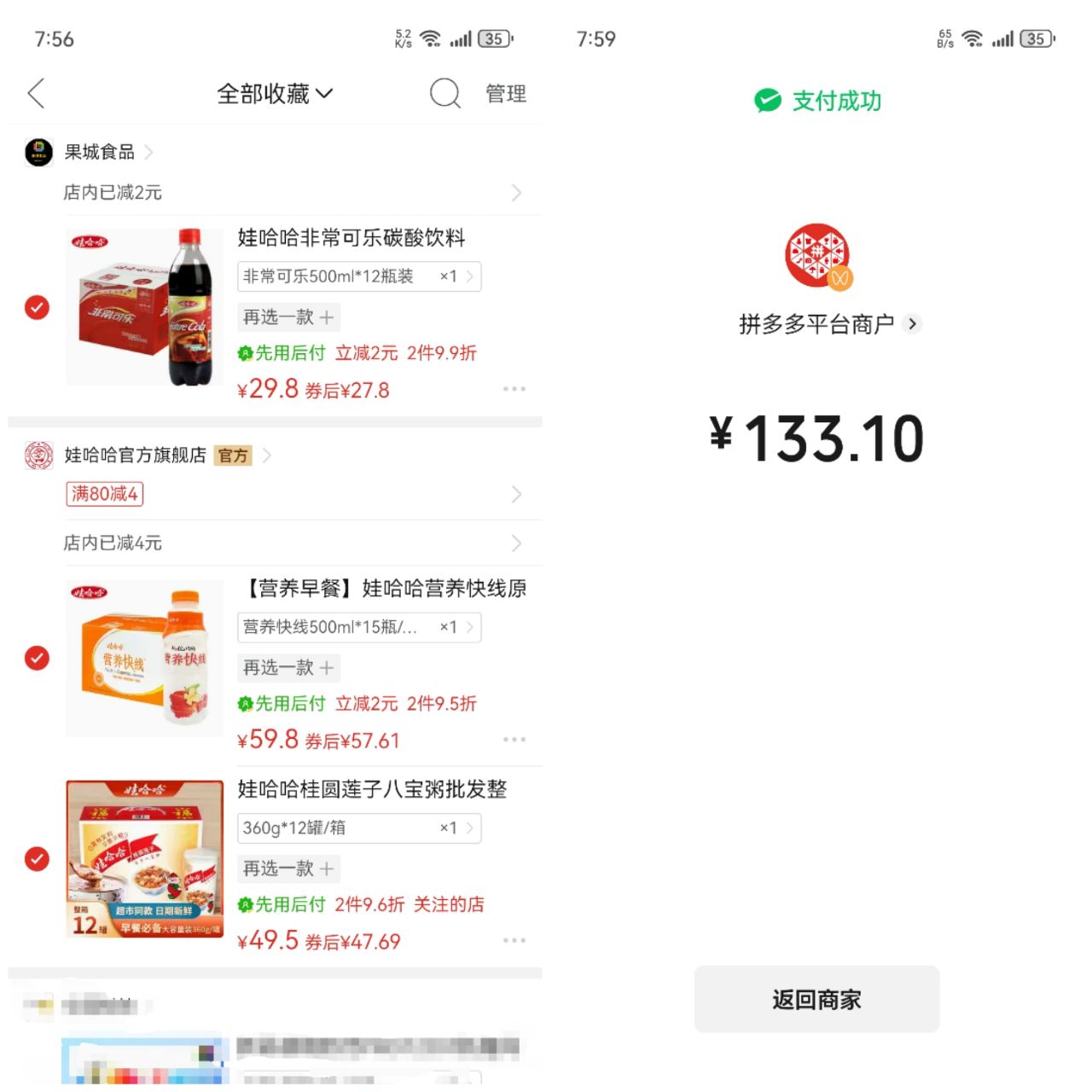The height and width of the screenshot is (1092, 1092).
Task: Open more options for 非常可乐 item
Action: (x=514, y=389)
